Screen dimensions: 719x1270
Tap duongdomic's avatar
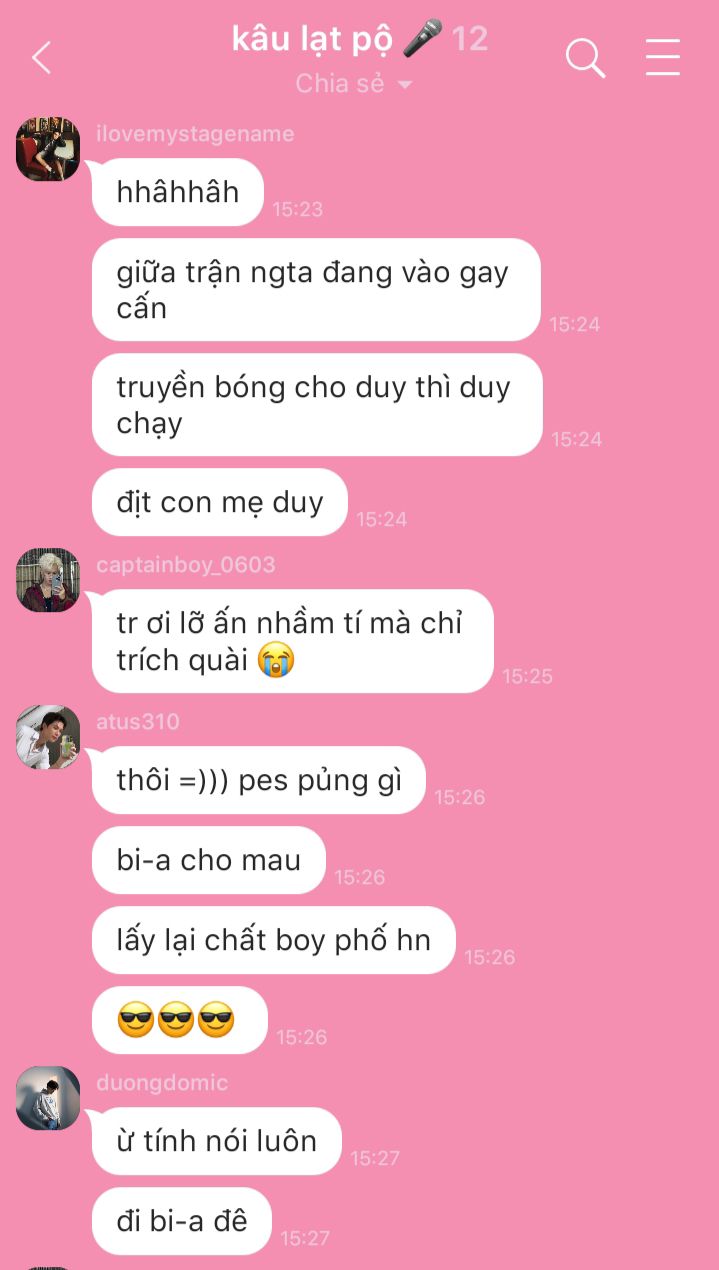click(48, 1098)
